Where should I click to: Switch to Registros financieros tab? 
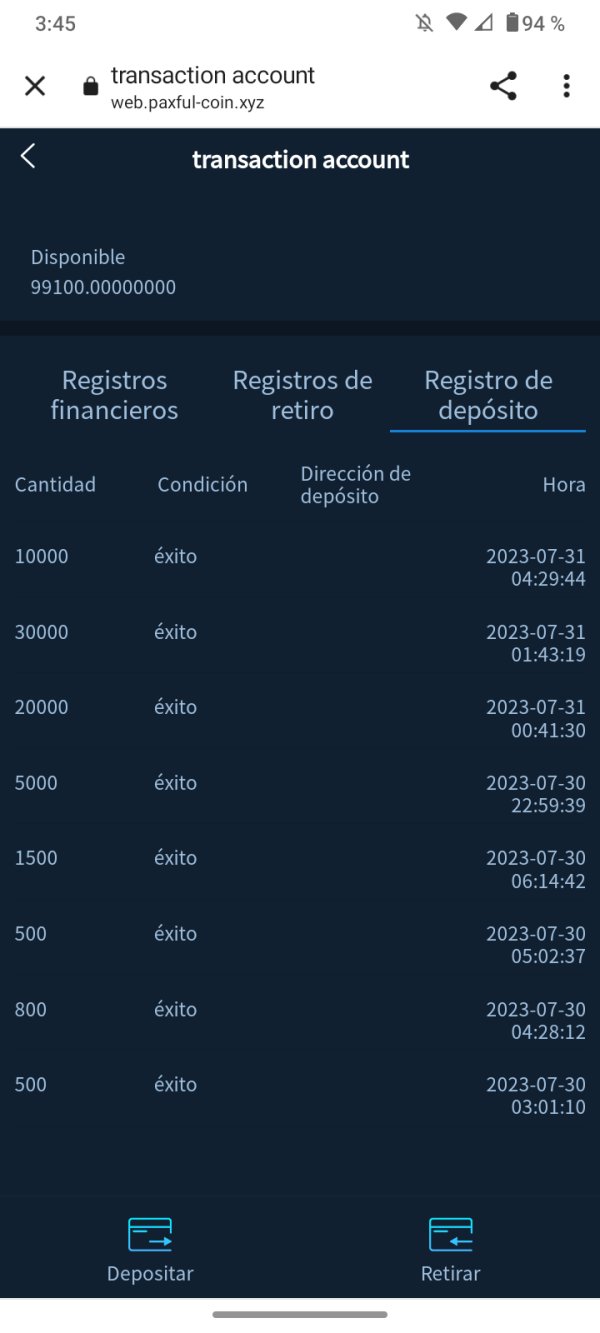pyautogui.click(x=115, y=395)
